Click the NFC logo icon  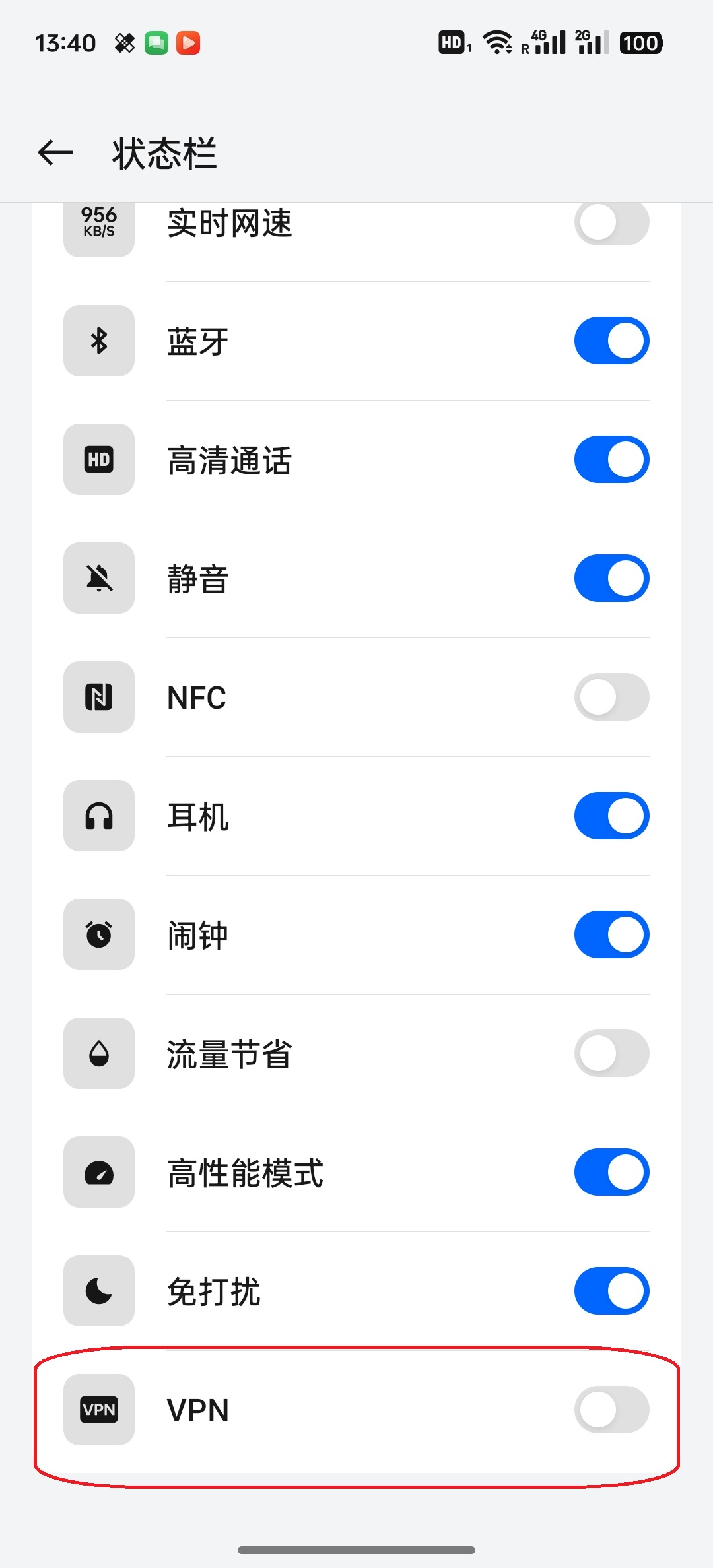click(98, 697)
